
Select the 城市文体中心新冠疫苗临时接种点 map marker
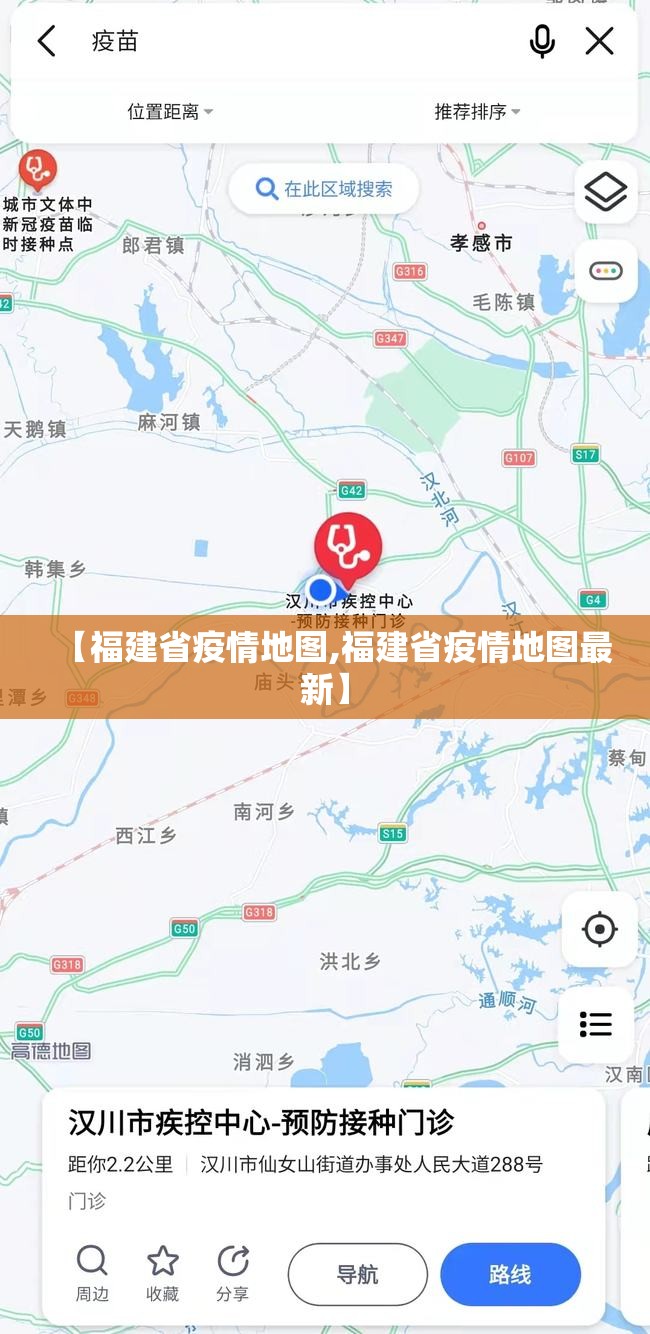point(38,170)
